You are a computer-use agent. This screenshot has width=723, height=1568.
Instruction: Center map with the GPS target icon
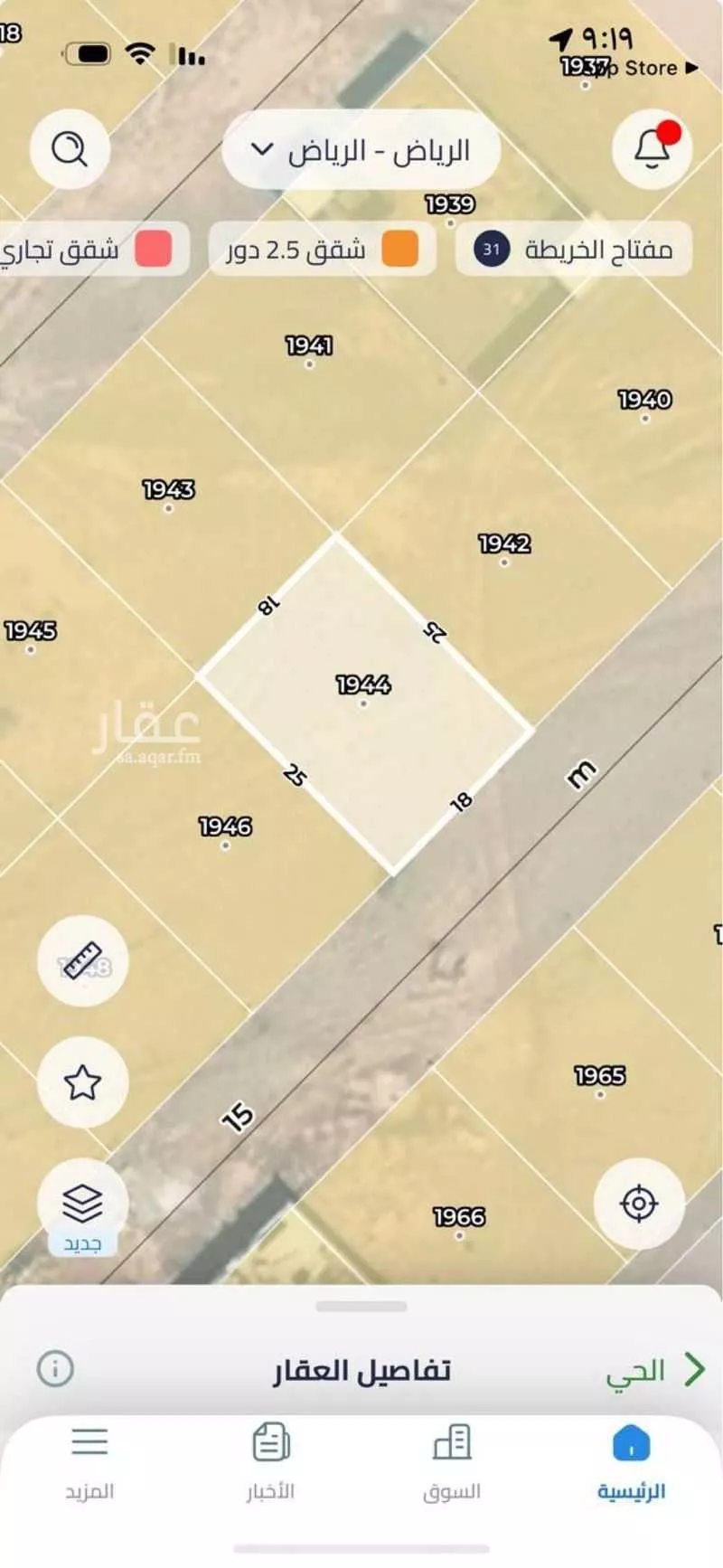(640, 1204)
